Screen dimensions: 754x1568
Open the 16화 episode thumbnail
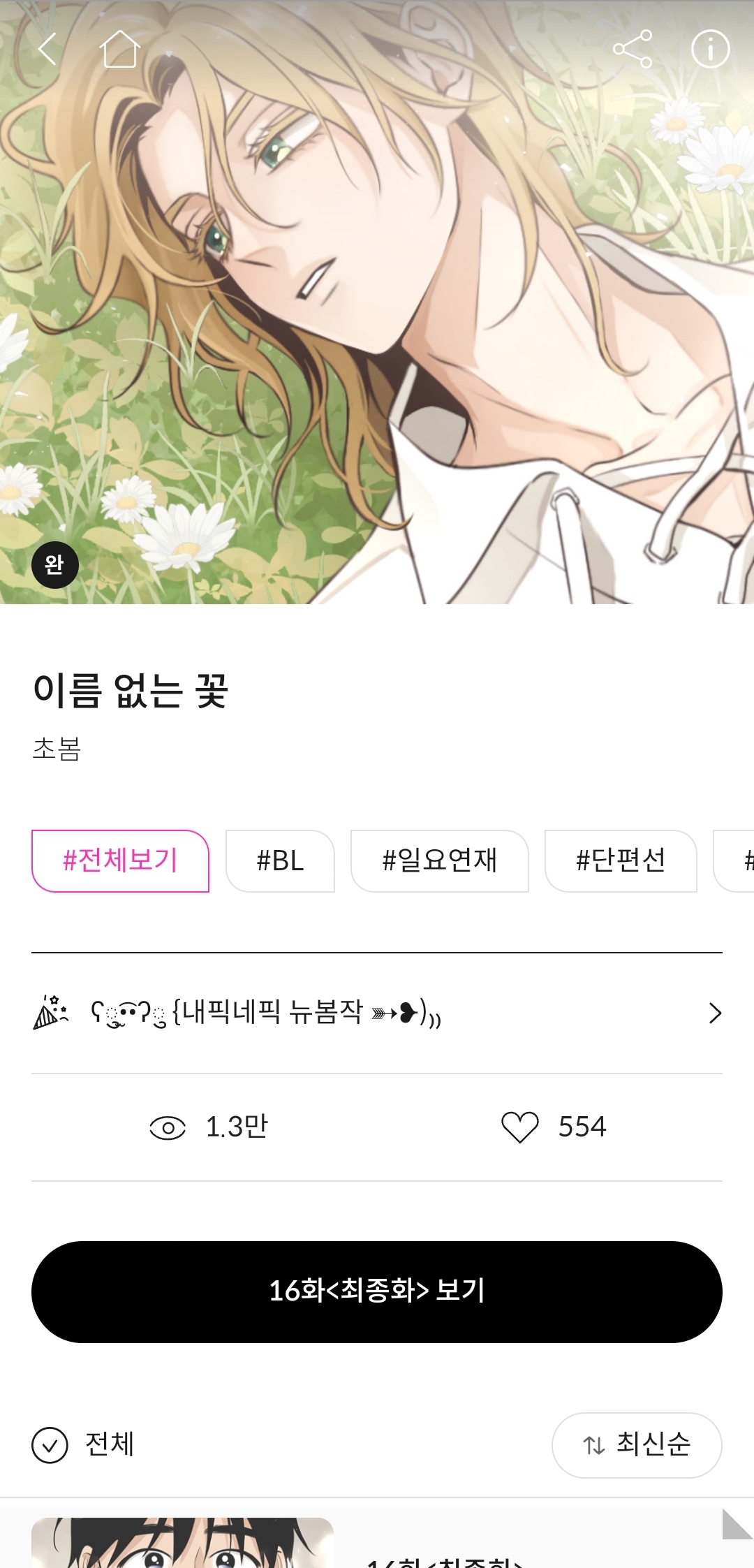tap(182, 1542)
